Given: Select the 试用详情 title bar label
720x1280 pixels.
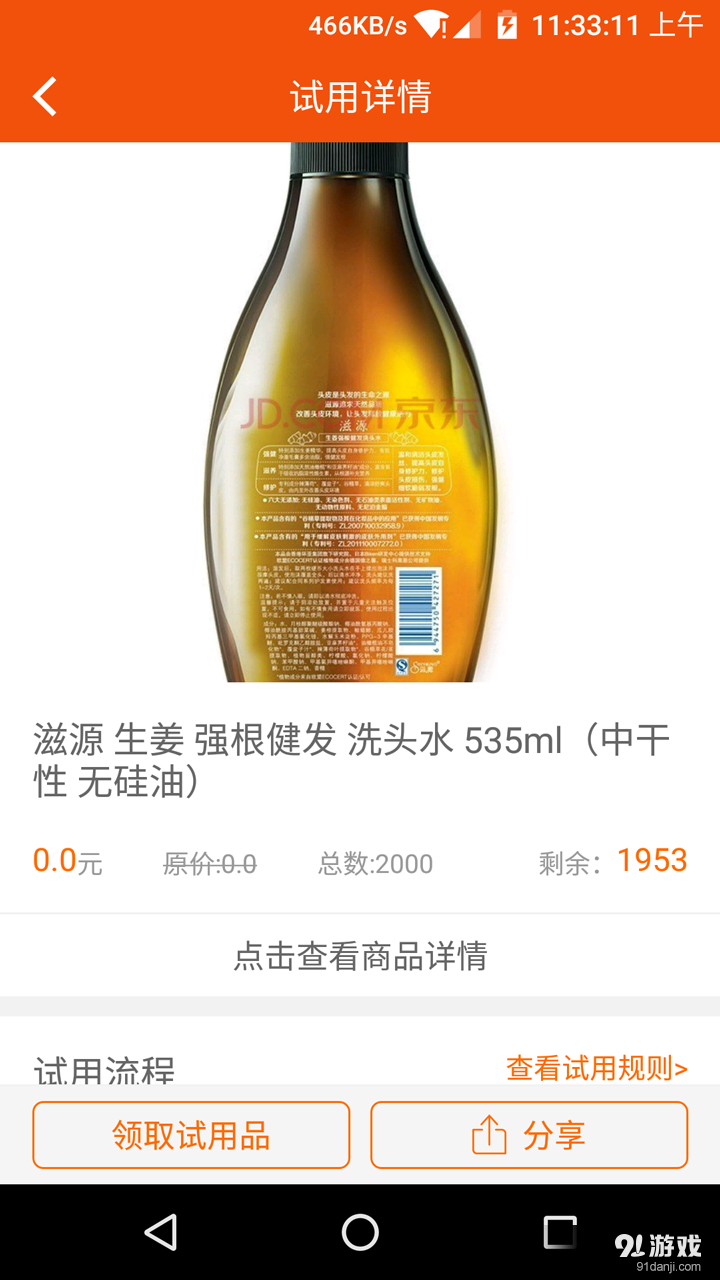Looking at the screenshot, I should (360, 95).
